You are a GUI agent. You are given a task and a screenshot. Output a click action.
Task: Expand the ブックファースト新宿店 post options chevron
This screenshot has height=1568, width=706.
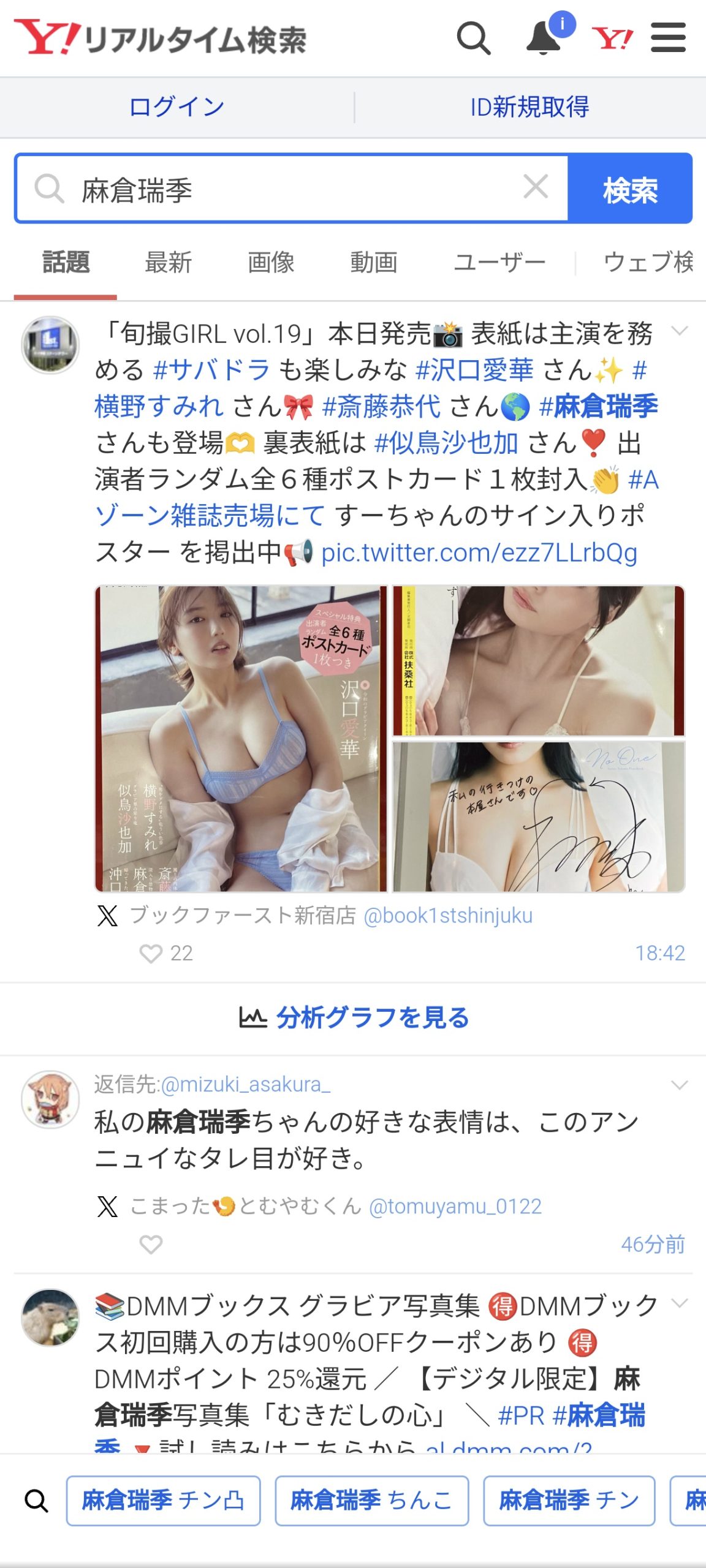(680, 331)
